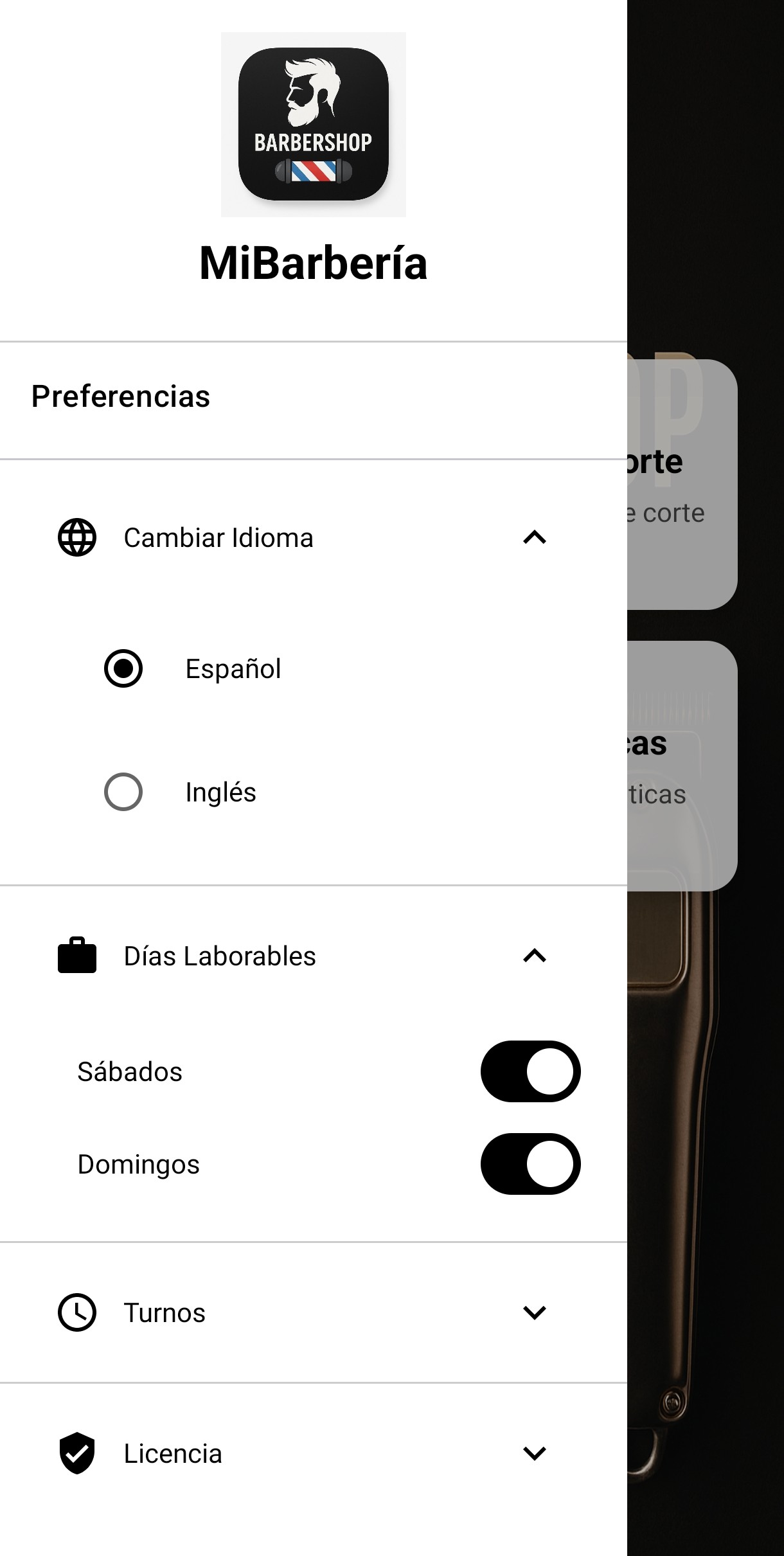This screenshot has width=784, height=1556.
Task: Click the Preferencias heading
Action: point(121,397)
